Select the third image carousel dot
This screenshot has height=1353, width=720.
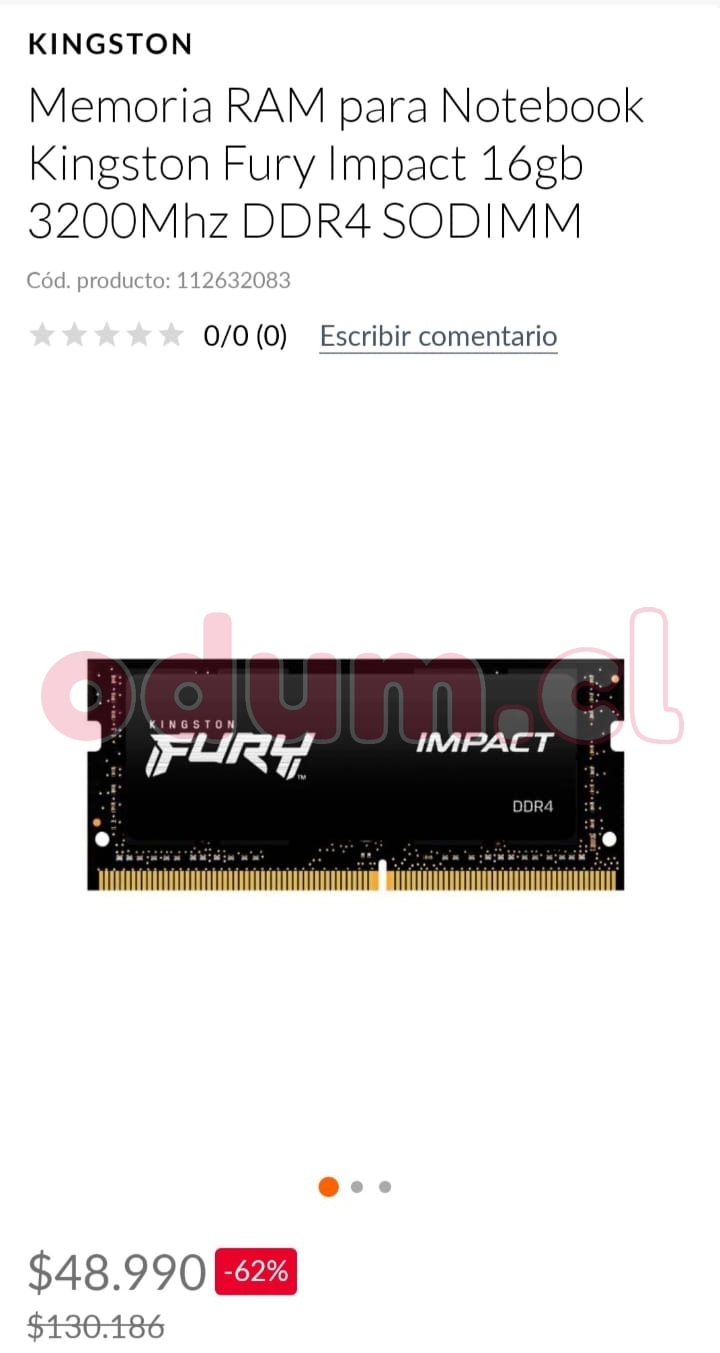[385, 1187]
